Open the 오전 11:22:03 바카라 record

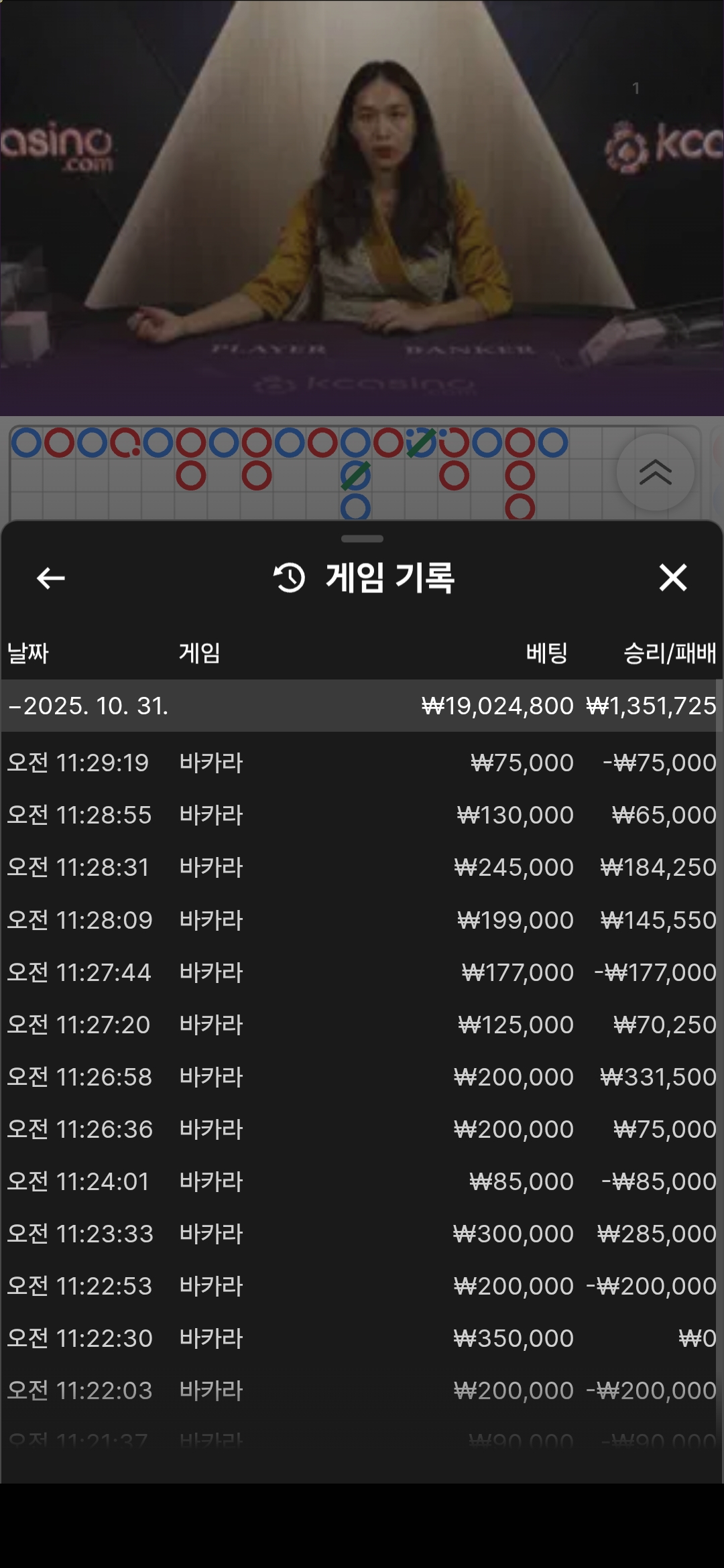coord(362,1390)
